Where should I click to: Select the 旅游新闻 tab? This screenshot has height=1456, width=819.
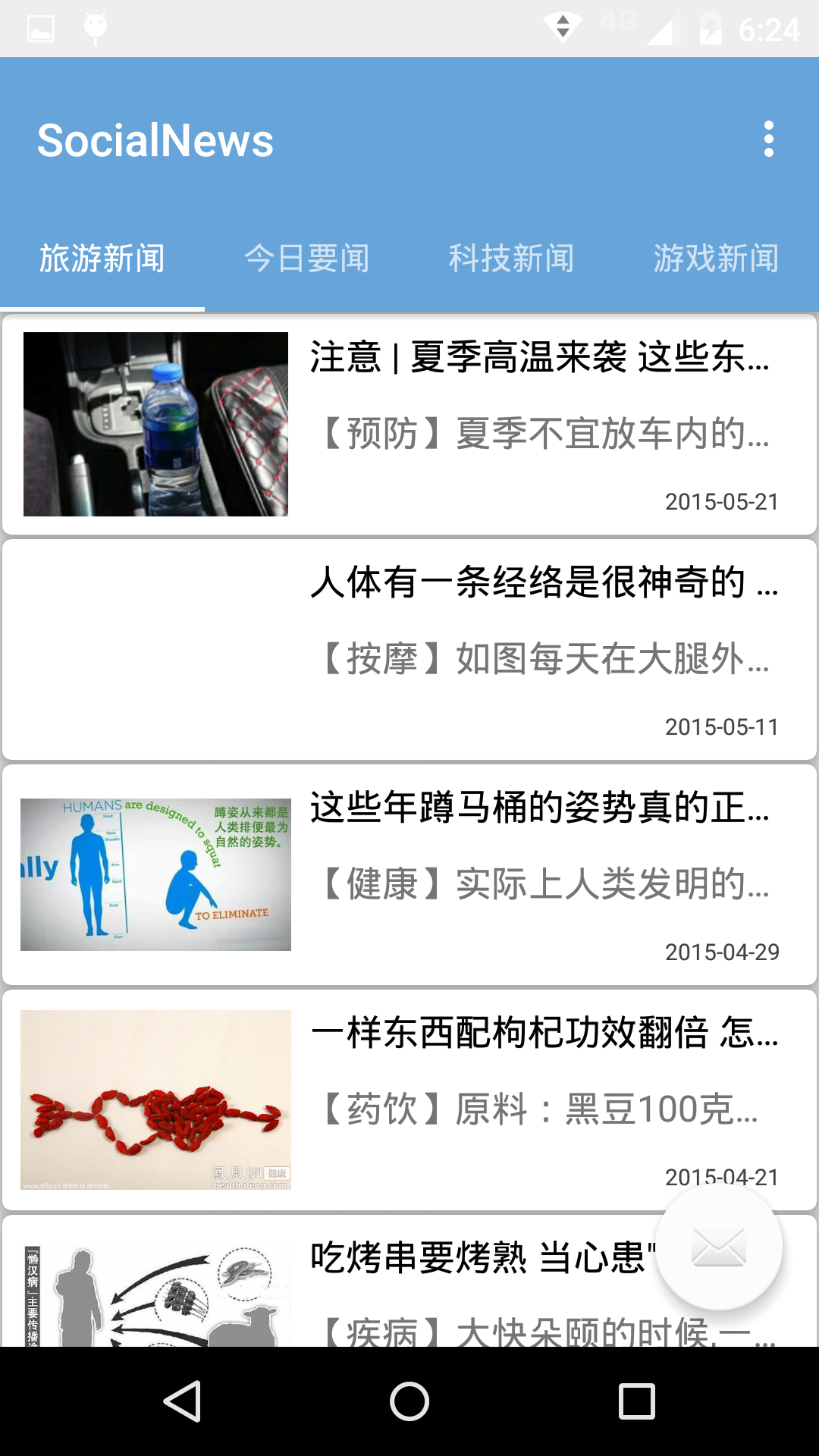pos(102,259)
